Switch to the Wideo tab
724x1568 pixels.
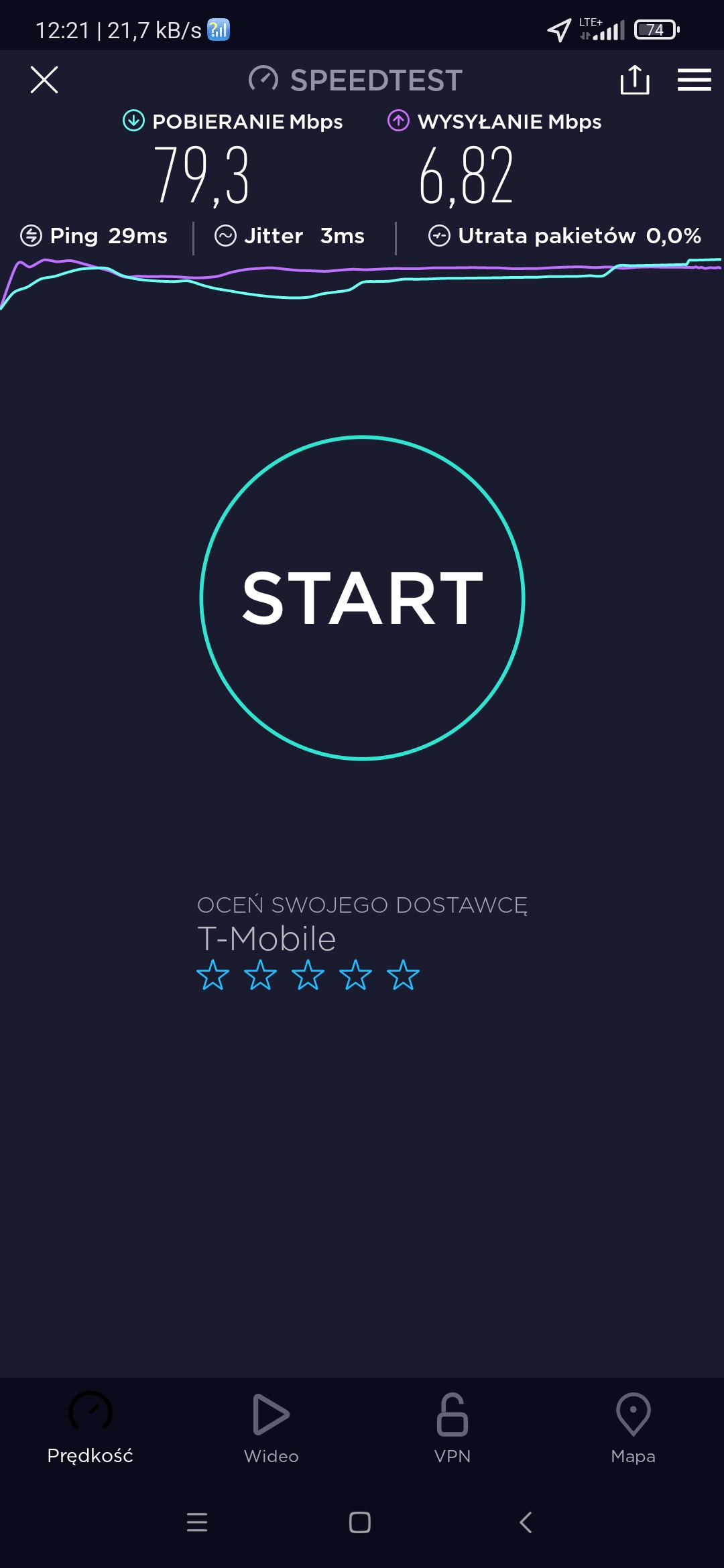pyautogui.click(x=271, y=1427)
